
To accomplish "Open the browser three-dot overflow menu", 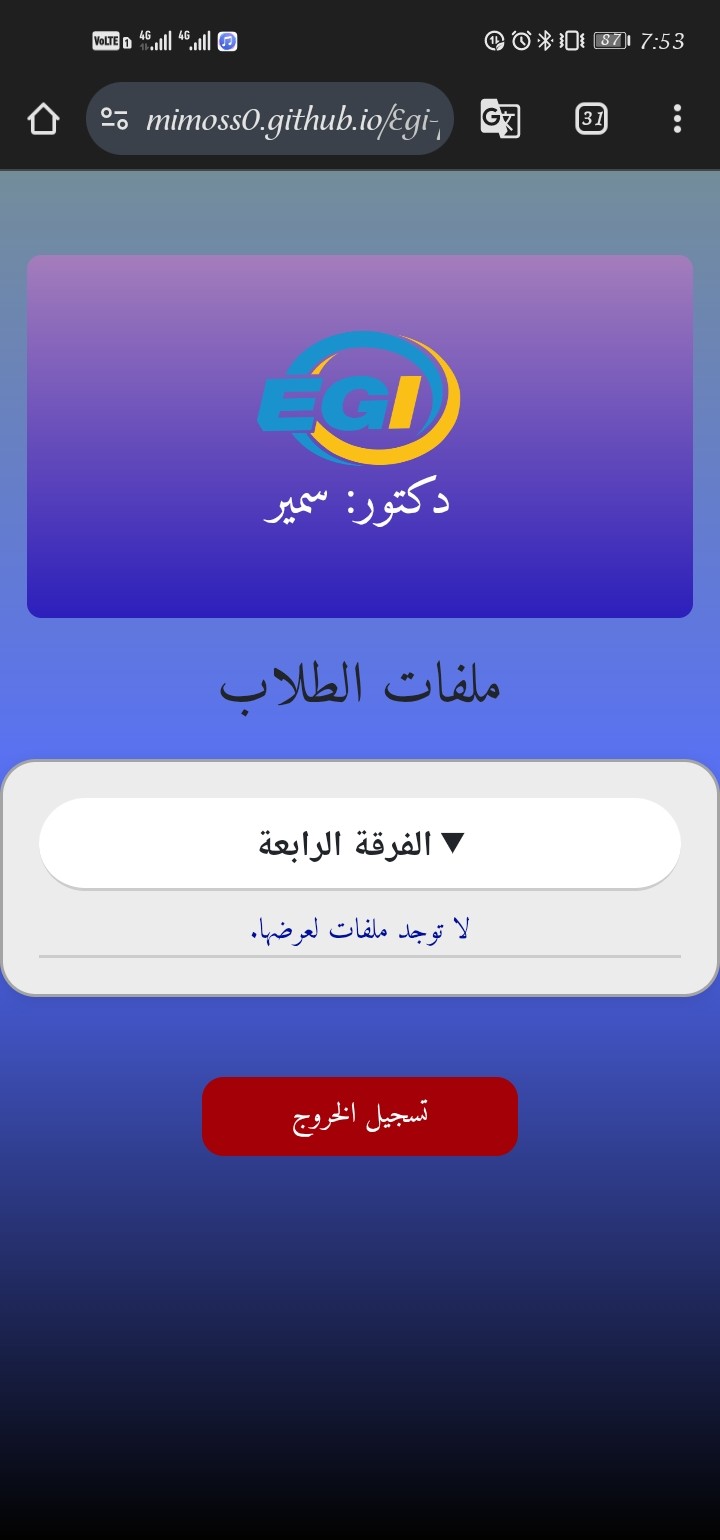I will coord(677,119).
